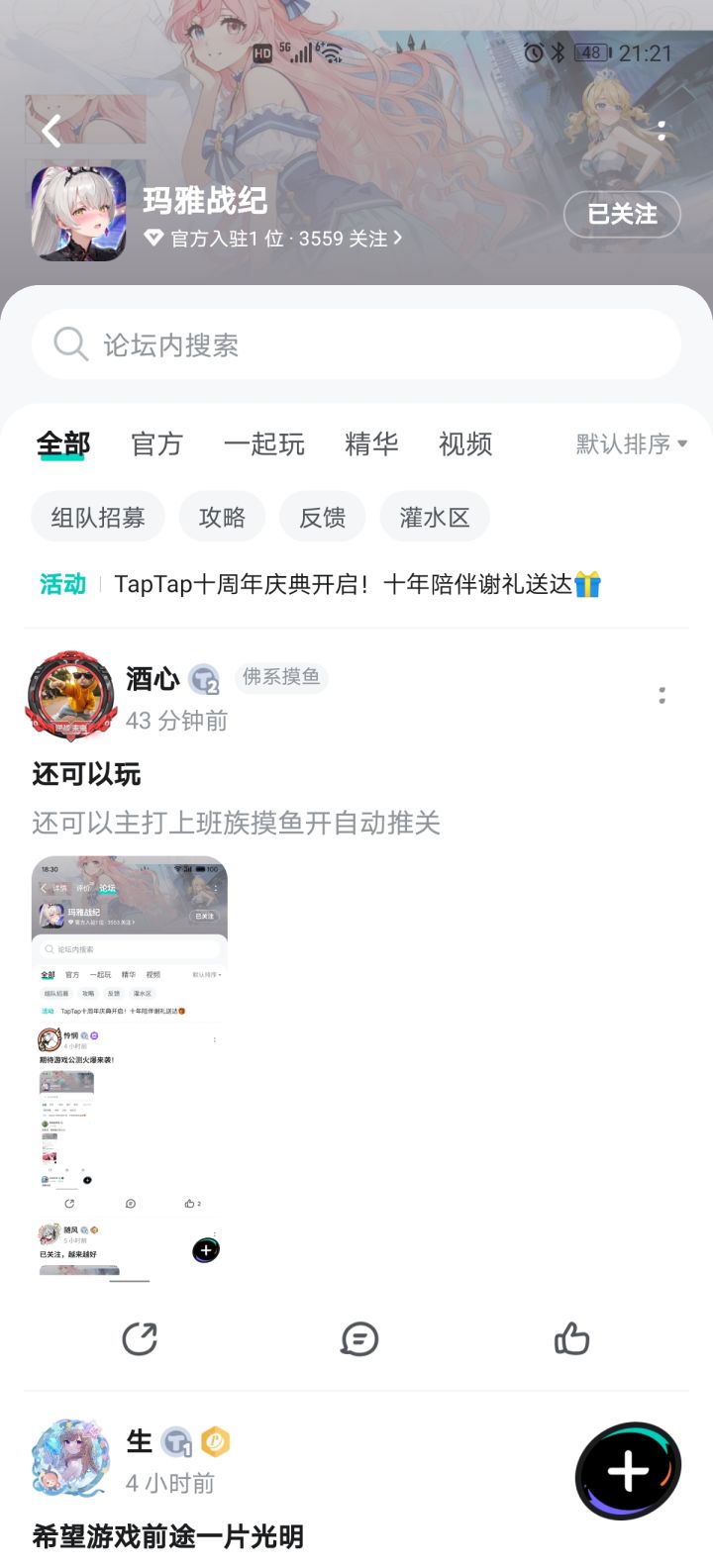Viewport: 713px width, 1568px height.
Task: Tap the three-dot menu on 酒心's post
Action: 662,696
